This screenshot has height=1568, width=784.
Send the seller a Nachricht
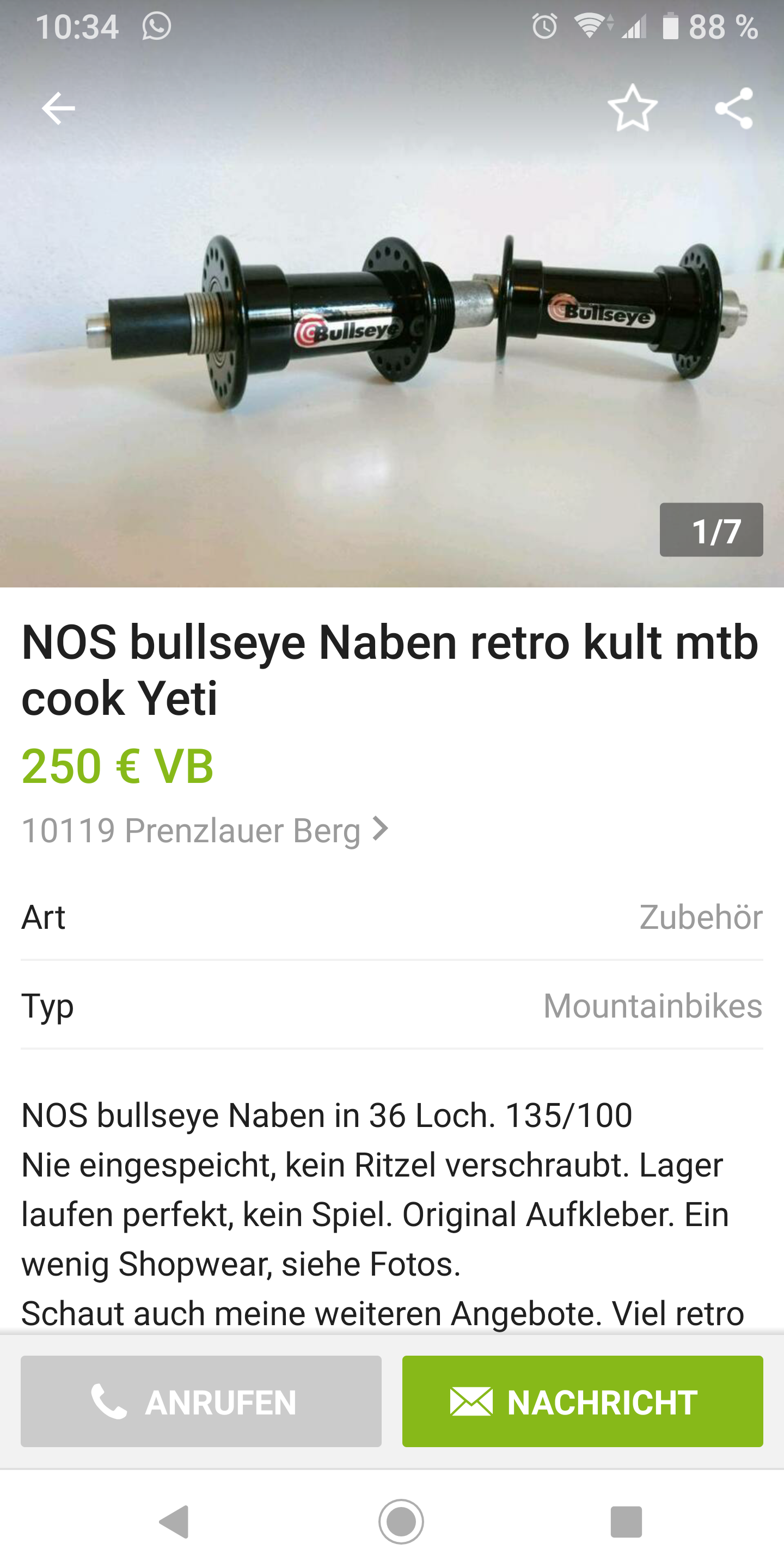click(x=582, y=1402)
